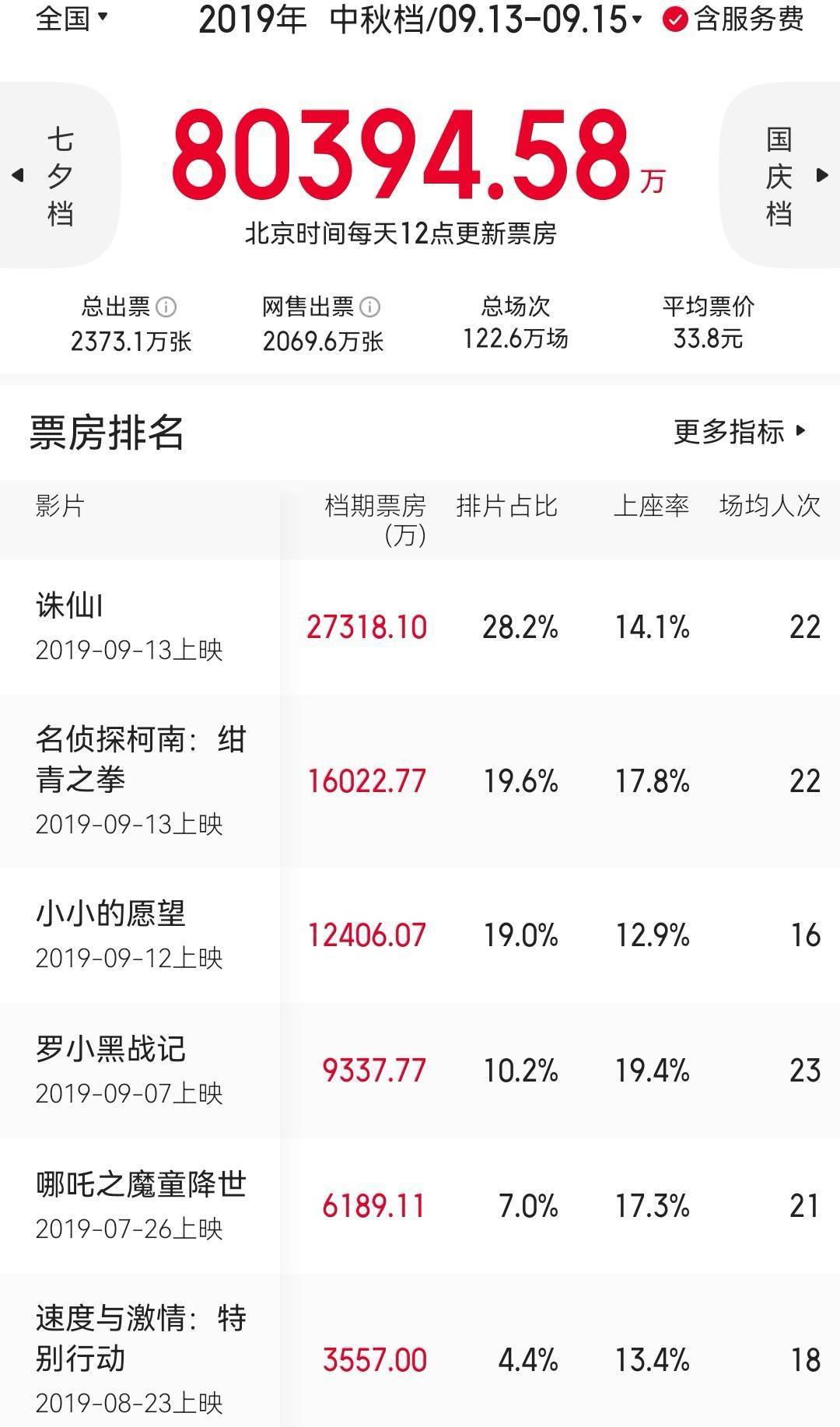Open info icon next to 网售出票
This screenshot has width=840, height=1427.
370,307
